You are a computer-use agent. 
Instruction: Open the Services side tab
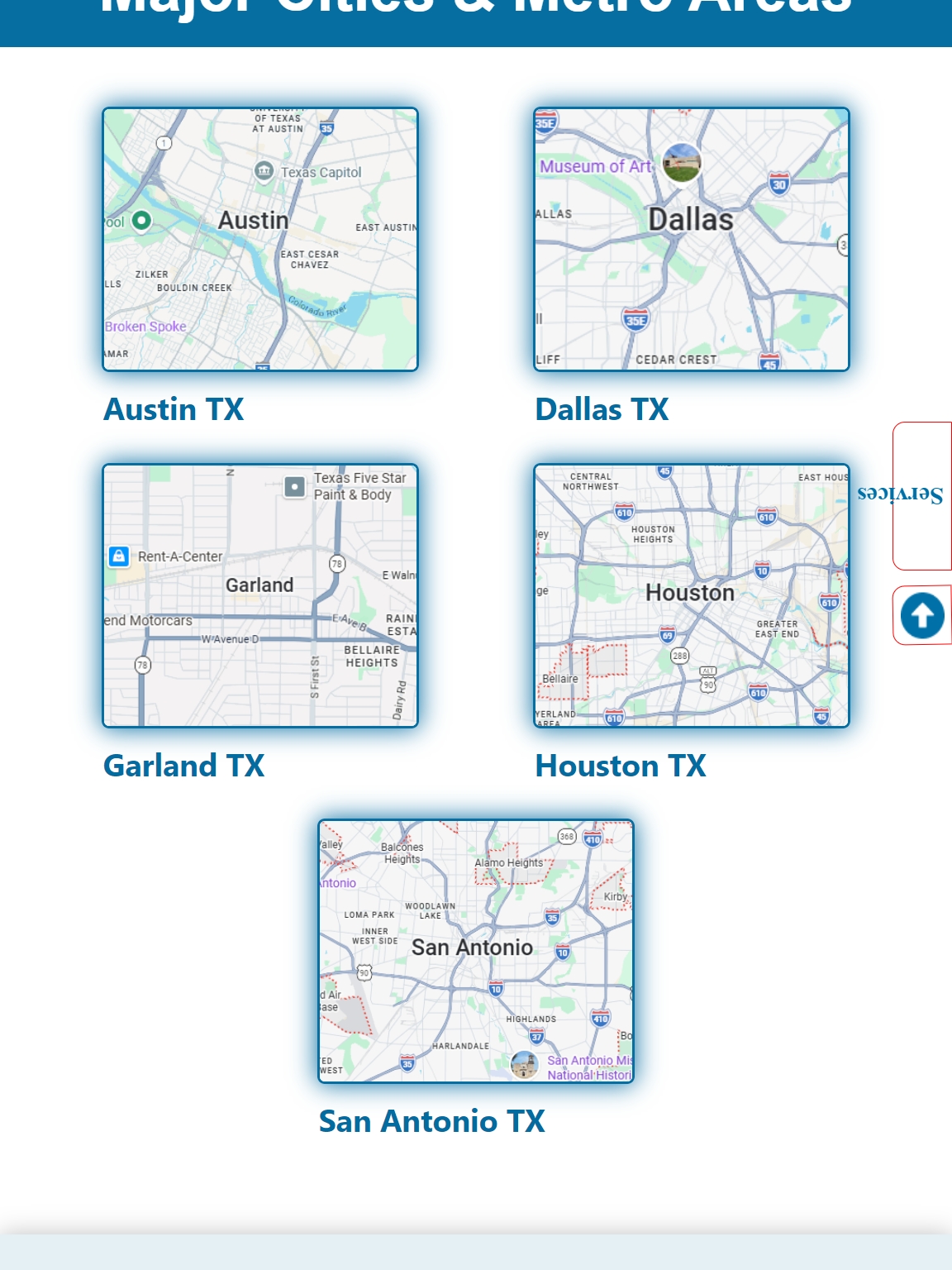click(x=921, y=496)
